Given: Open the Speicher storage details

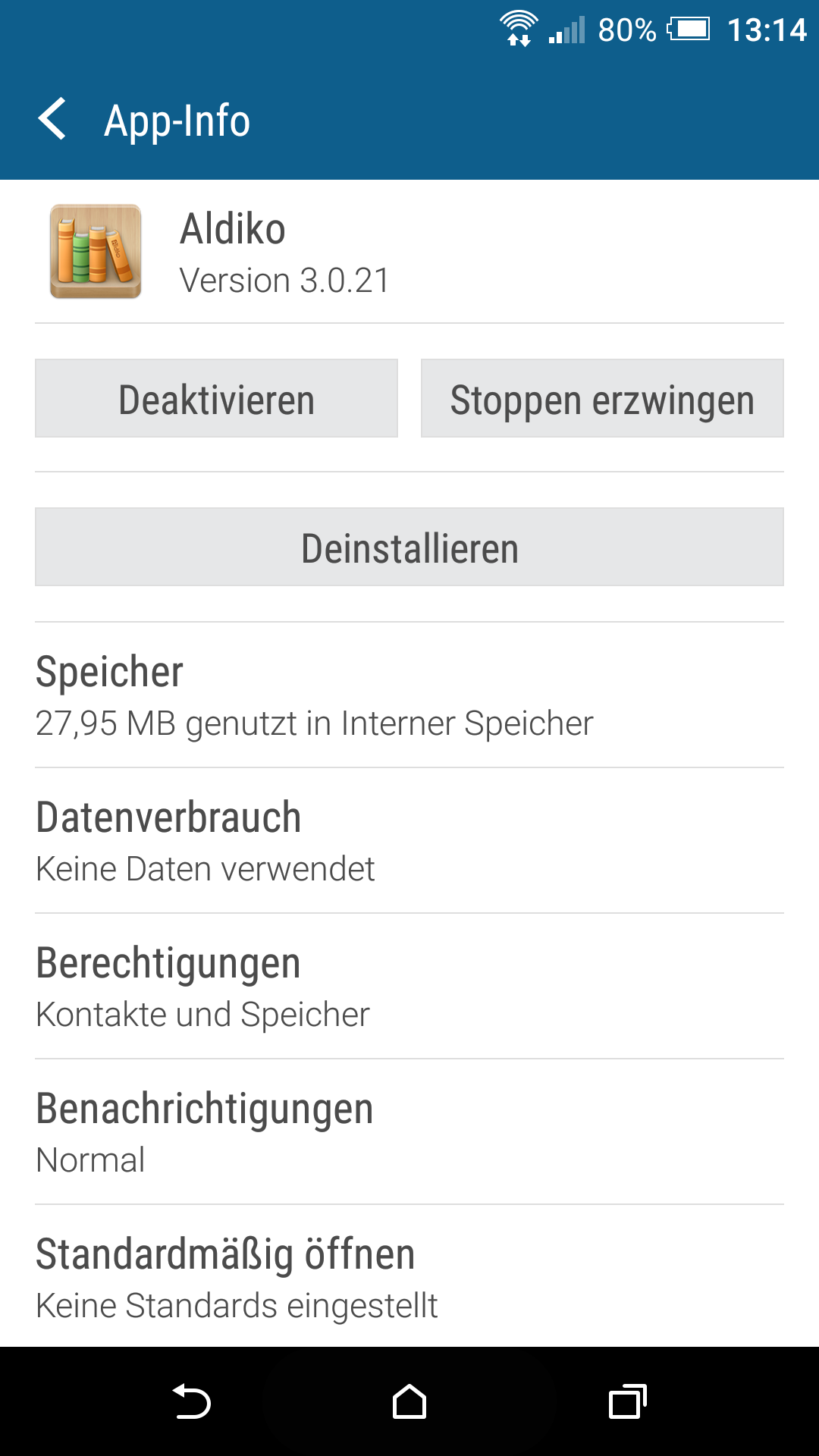Looking at the screenshot, I should (409, 695).
